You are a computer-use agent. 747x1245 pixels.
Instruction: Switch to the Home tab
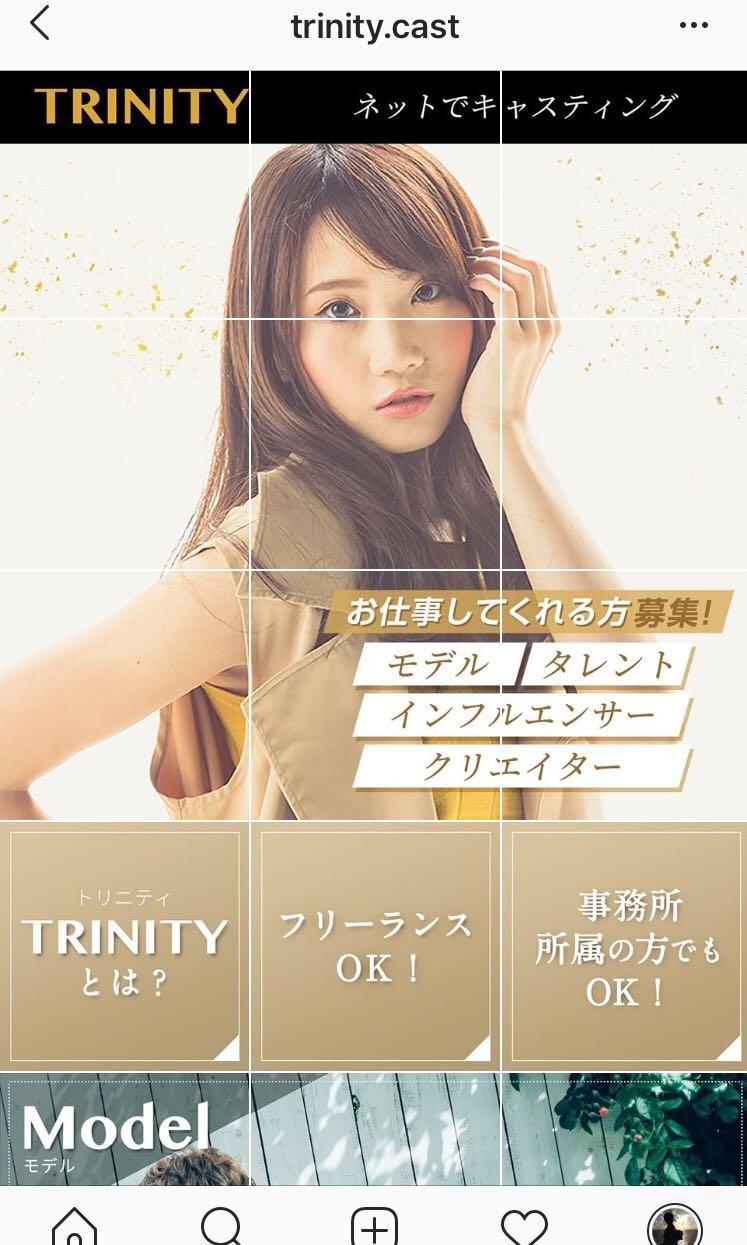75,1226
